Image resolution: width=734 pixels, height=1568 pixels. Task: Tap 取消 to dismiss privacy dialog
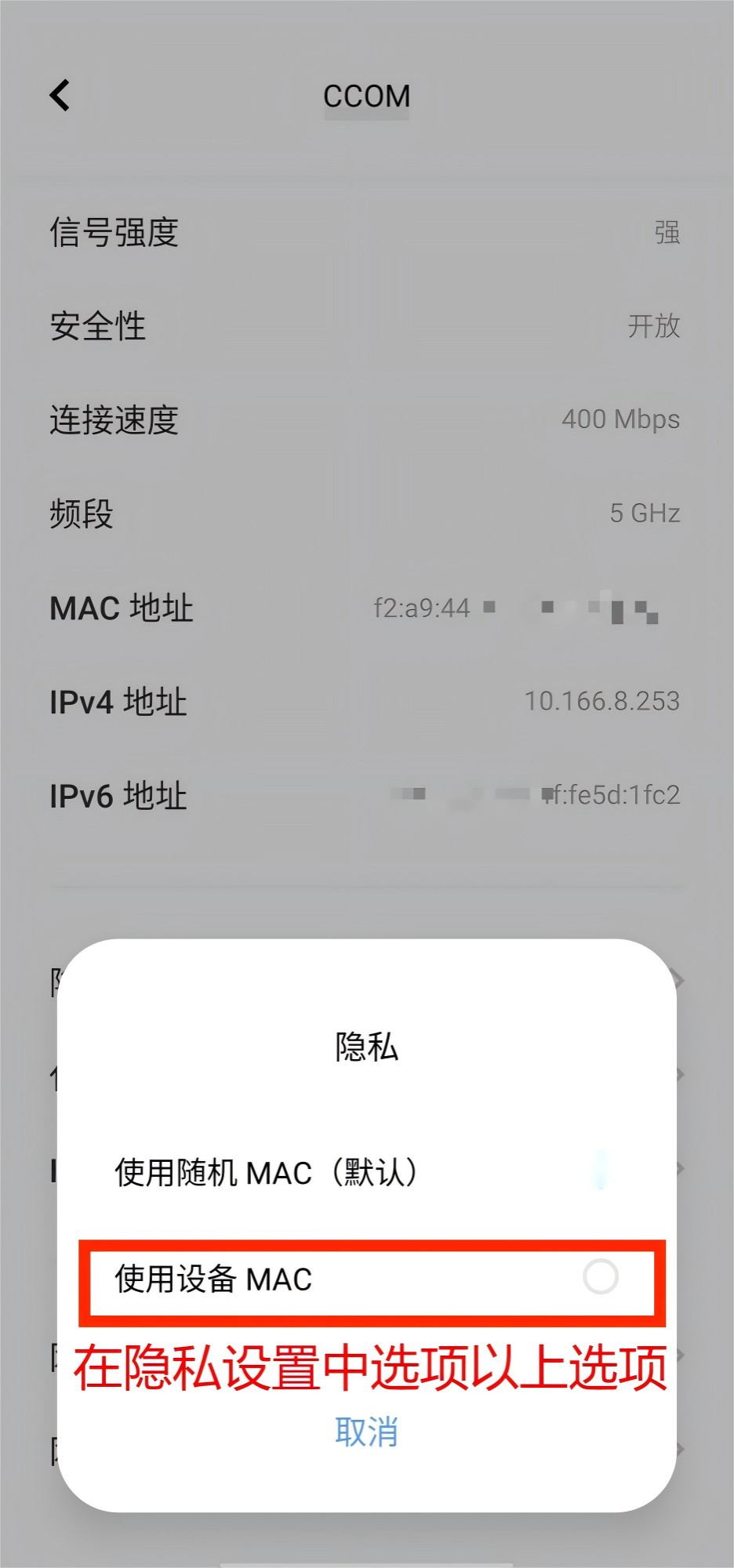pyautogui.click(x=366, y=1432)
